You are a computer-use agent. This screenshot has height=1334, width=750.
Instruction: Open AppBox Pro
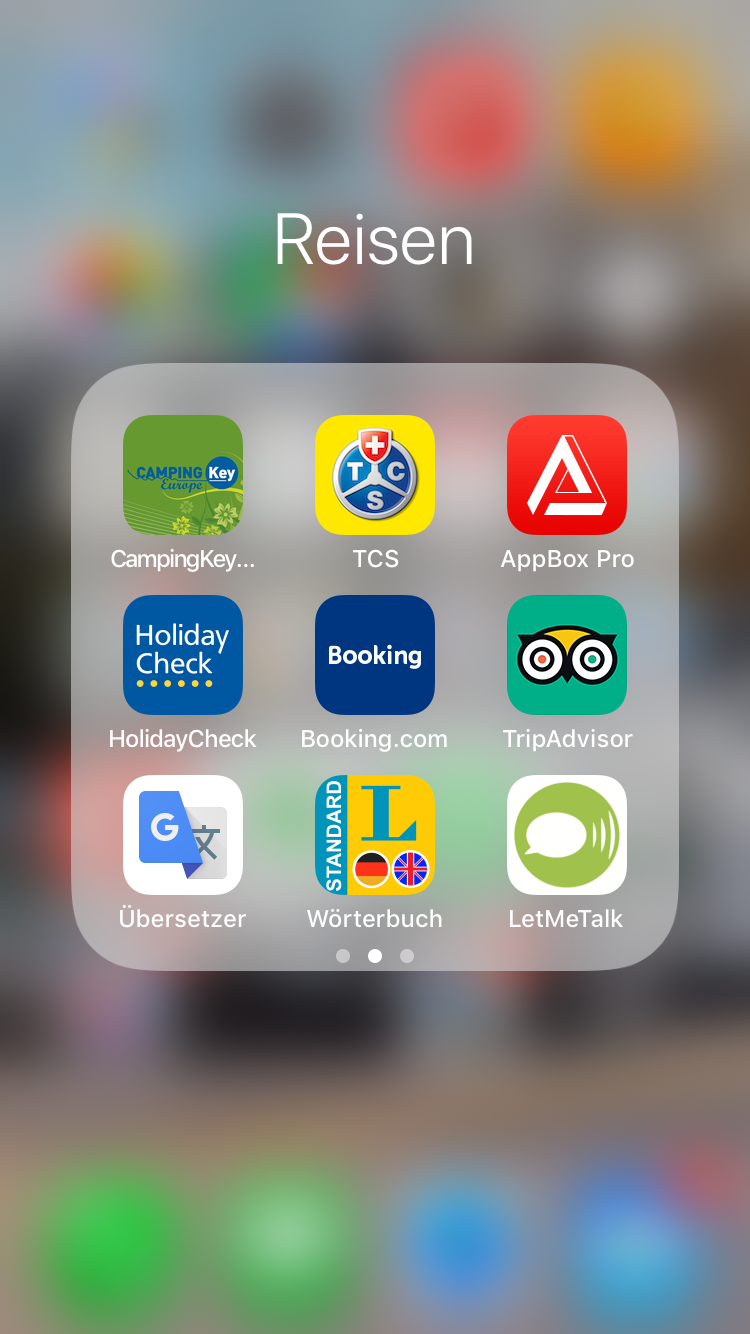pyautogui.click(x=567, y=475)
